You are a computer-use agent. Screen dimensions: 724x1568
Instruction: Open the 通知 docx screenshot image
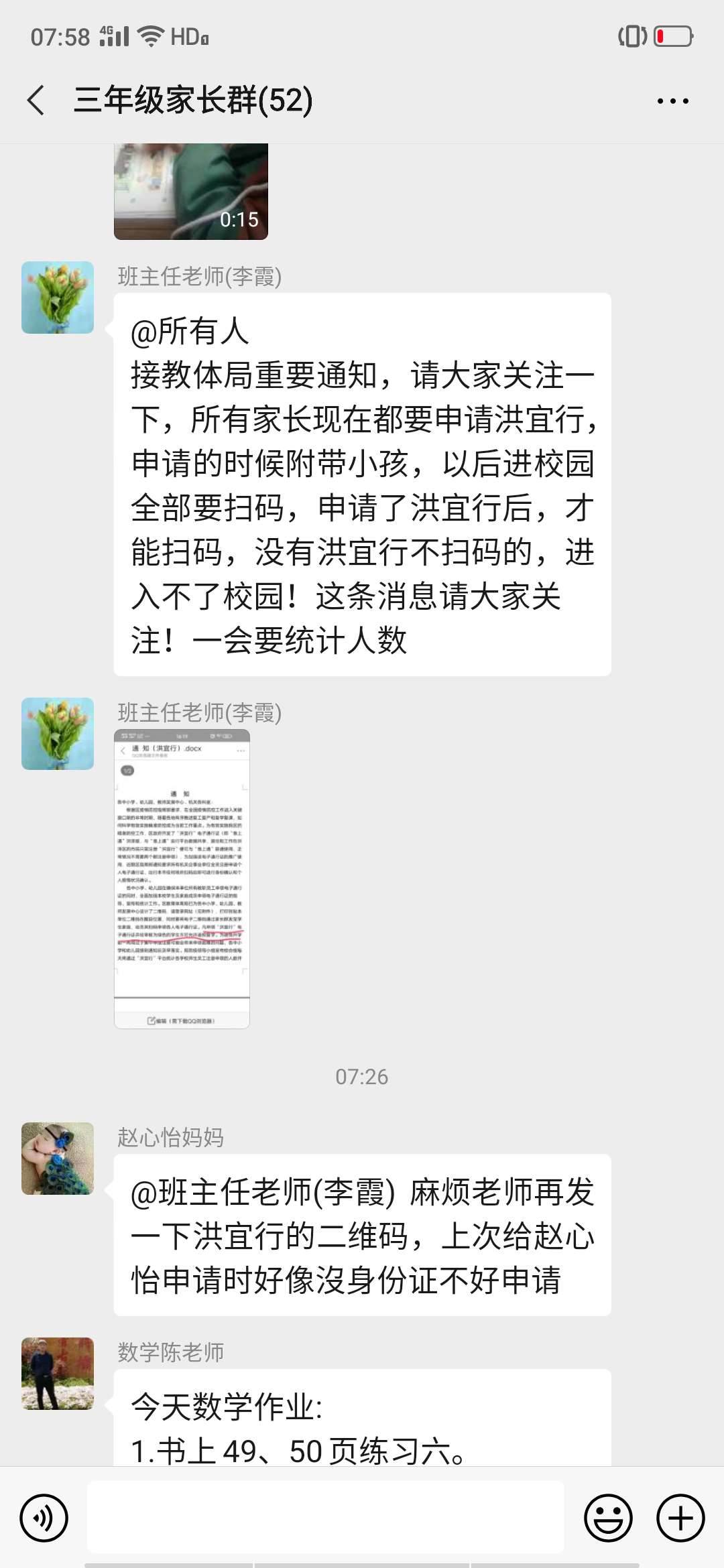(x=182, y=879)
